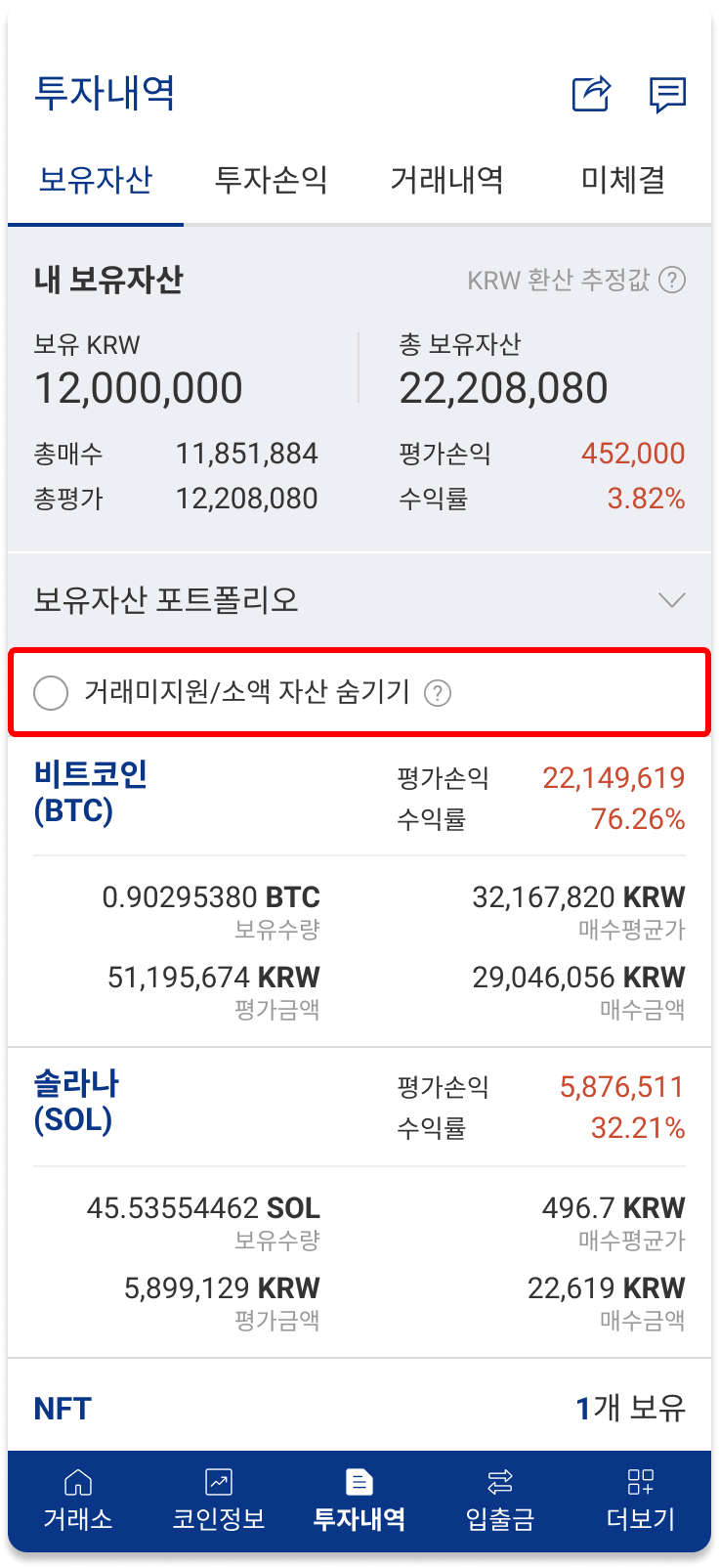
Task: Show help for KRW 환산 추정값
Action: click(x=672, y=281)
